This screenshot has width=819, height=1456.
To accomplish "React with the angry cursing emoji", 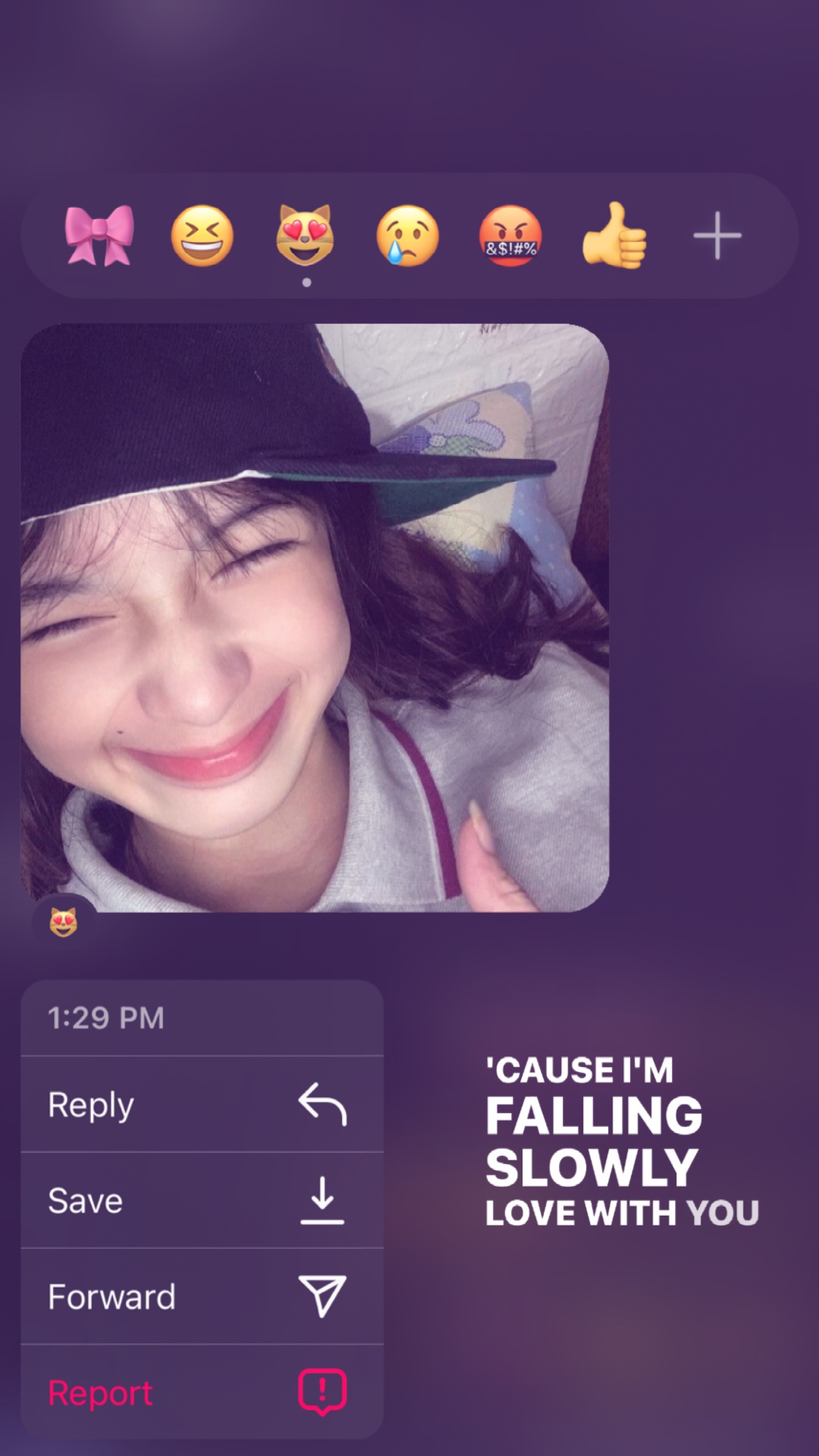I will 510,236.
